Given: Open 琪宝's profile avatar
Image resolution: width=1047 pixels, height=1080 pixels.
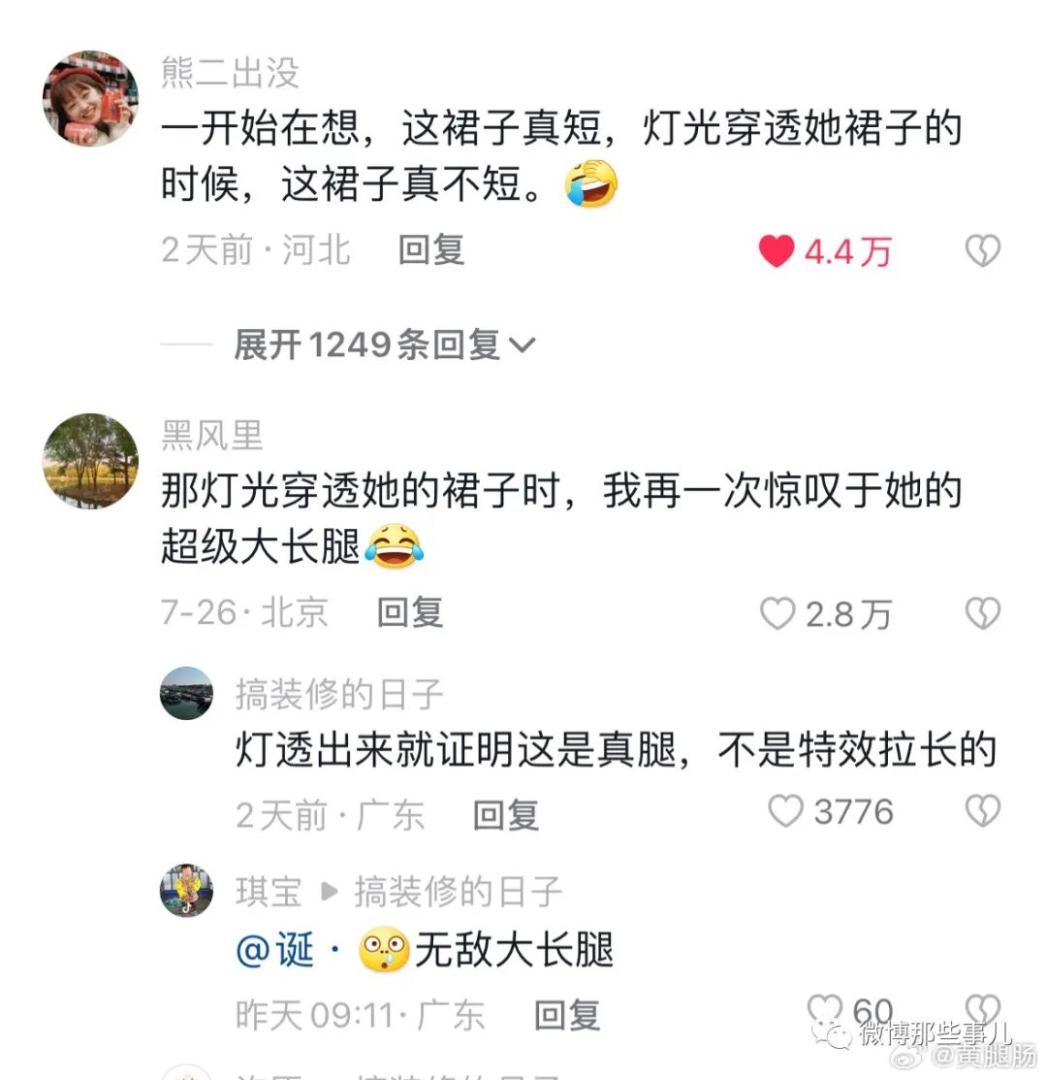Looking at the screenshot, I should pyautogui.click(x=186, y=890).
